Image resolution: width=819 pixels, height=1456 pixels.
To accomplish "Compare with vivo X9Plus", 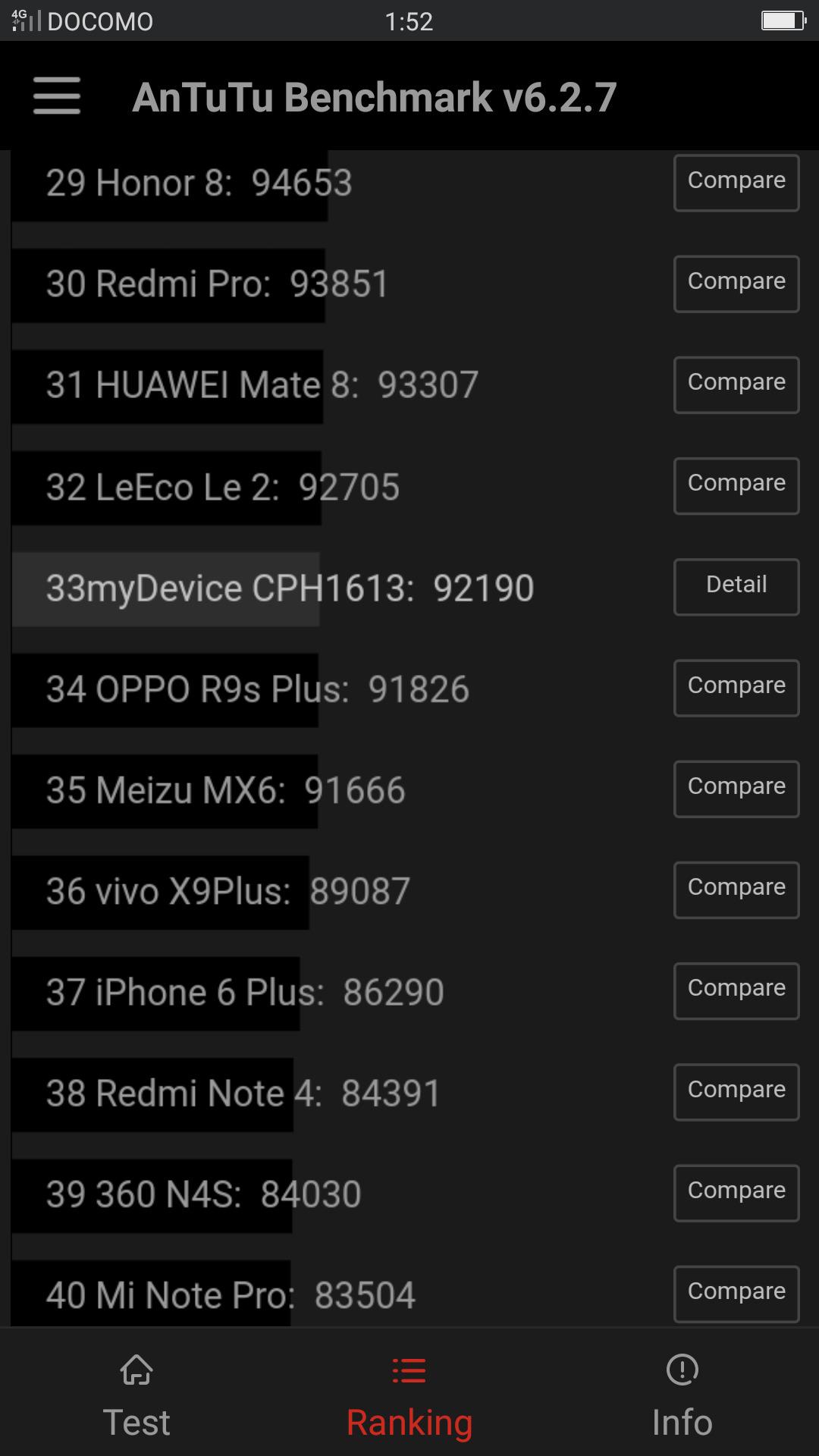I will pos(736,890).
